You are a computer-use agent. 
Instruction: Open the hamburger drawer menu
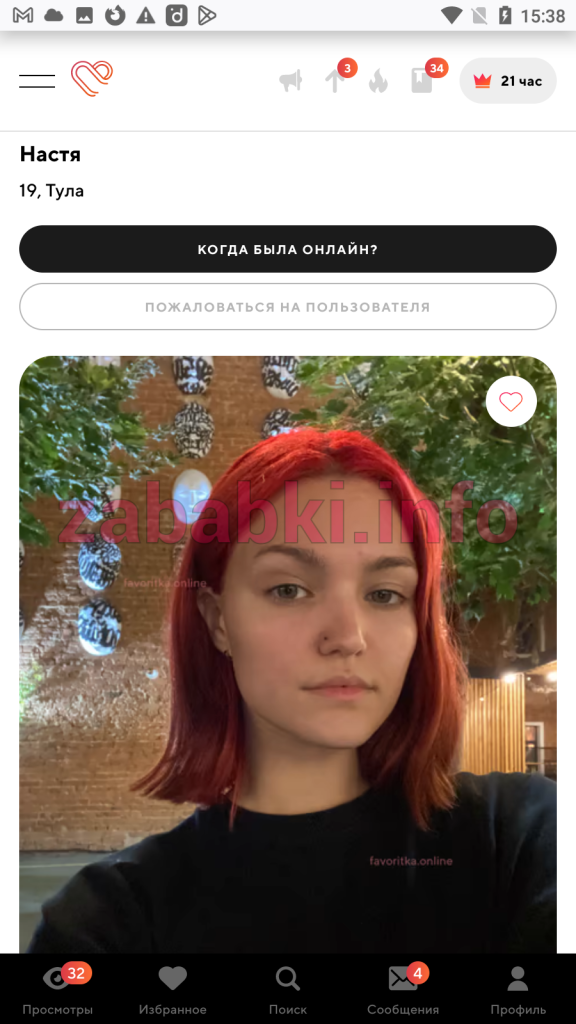point(37,81)
